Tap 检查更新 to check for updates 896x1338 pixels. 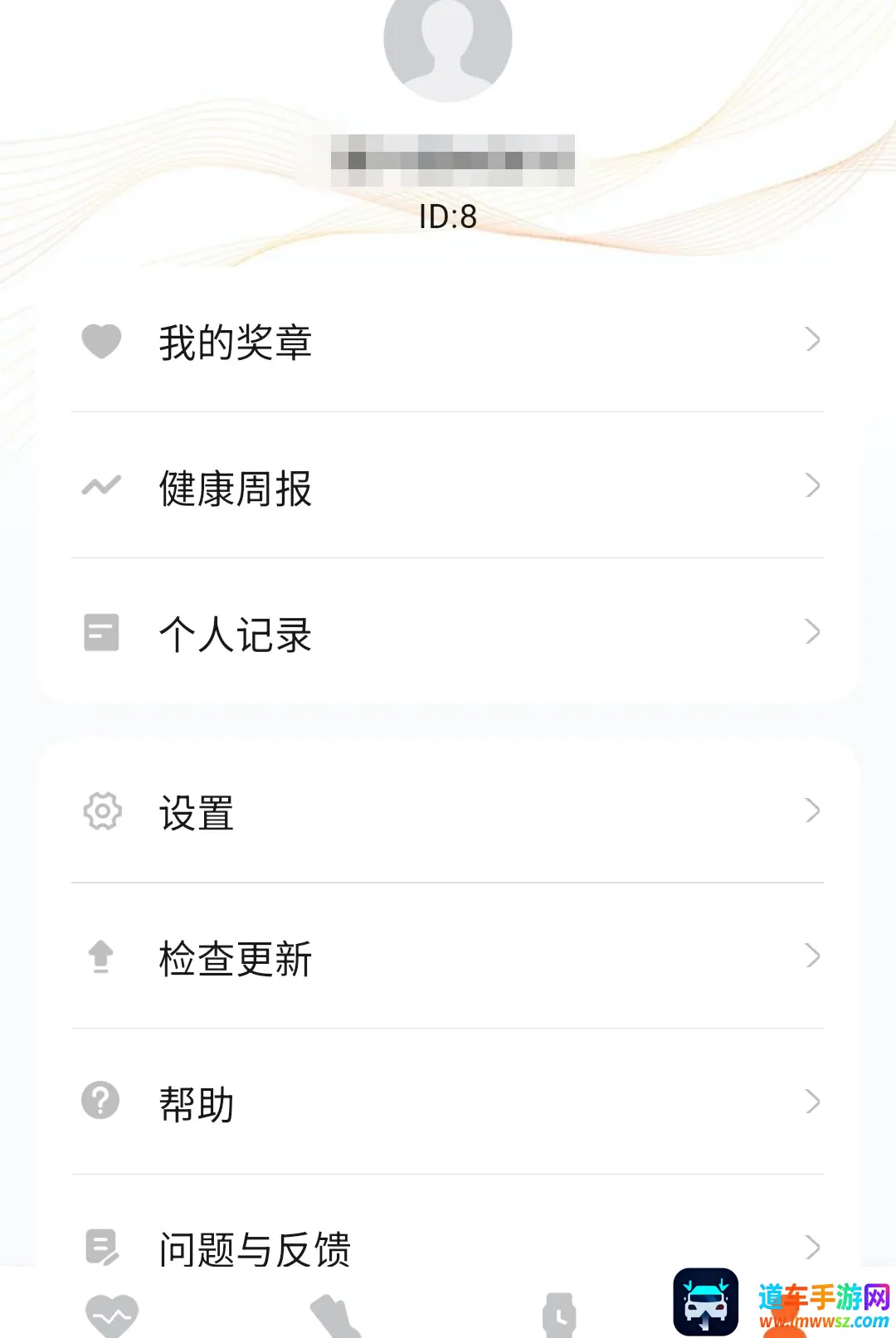pos(448,956)
